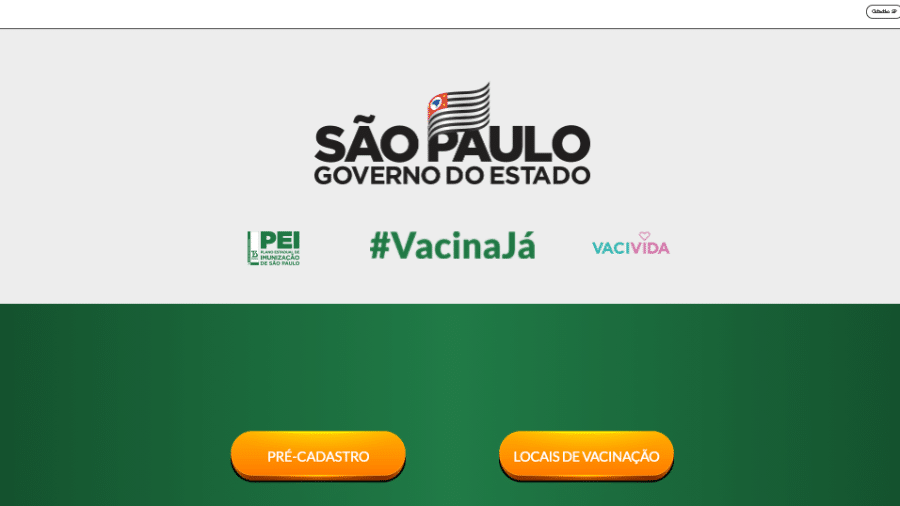Open the Pré-Cadastro form
Viewport: 900px width, 506px height.
point(318,456)
